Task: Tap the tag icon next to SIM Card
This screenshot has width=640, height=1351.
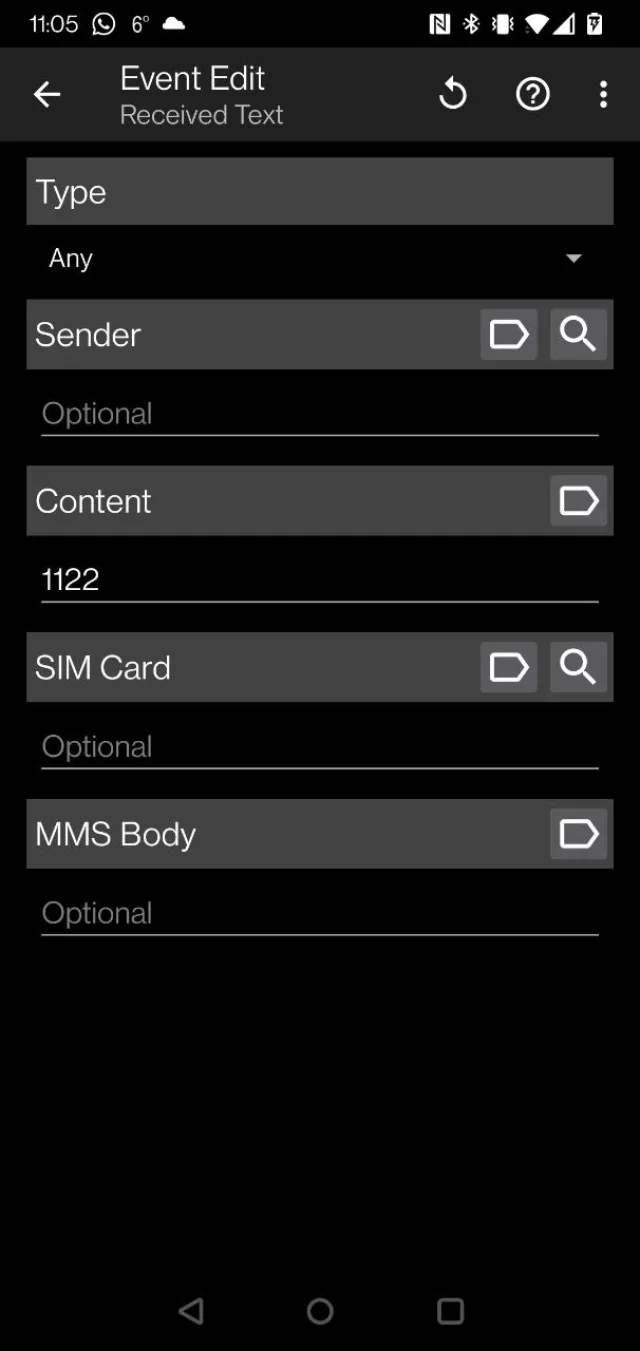Action: (x=509, y=667)
